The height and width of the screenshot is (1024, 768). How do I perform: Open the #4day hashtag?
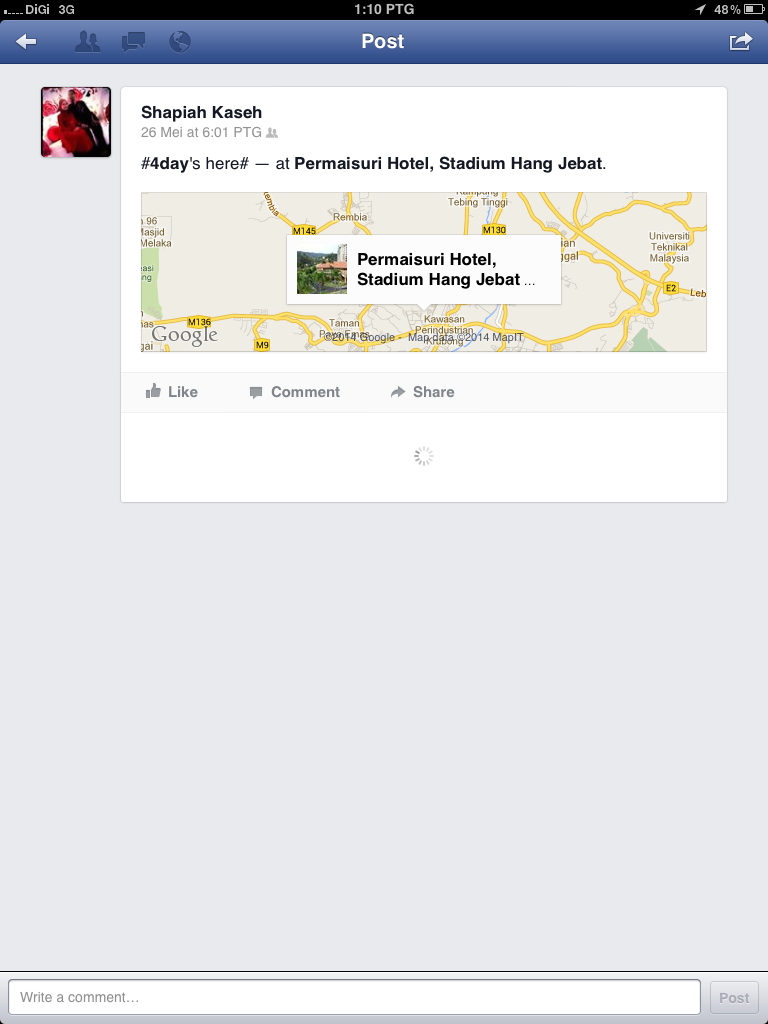[165, 163]
